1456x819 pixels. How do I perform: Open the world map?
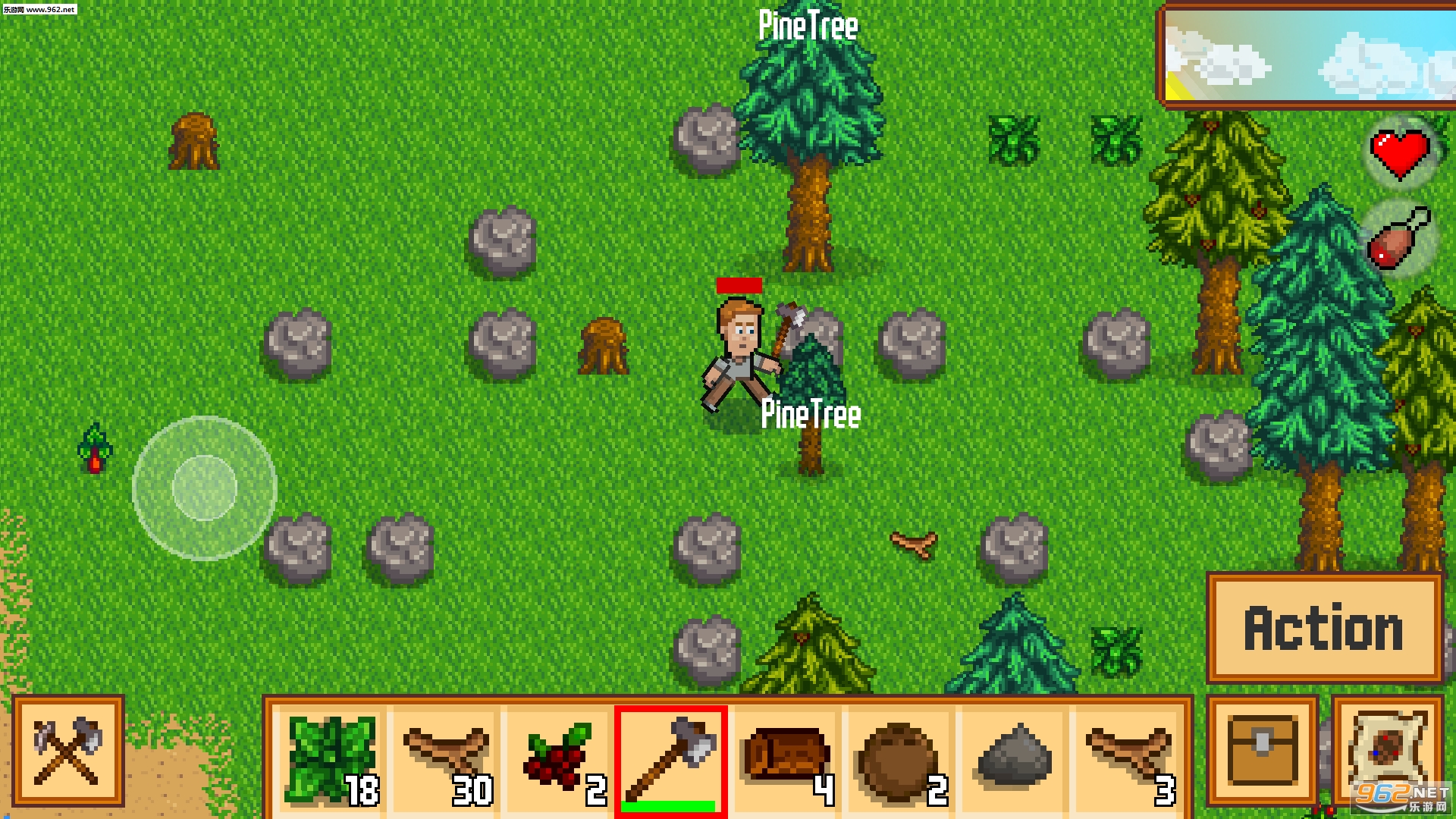1386,751
